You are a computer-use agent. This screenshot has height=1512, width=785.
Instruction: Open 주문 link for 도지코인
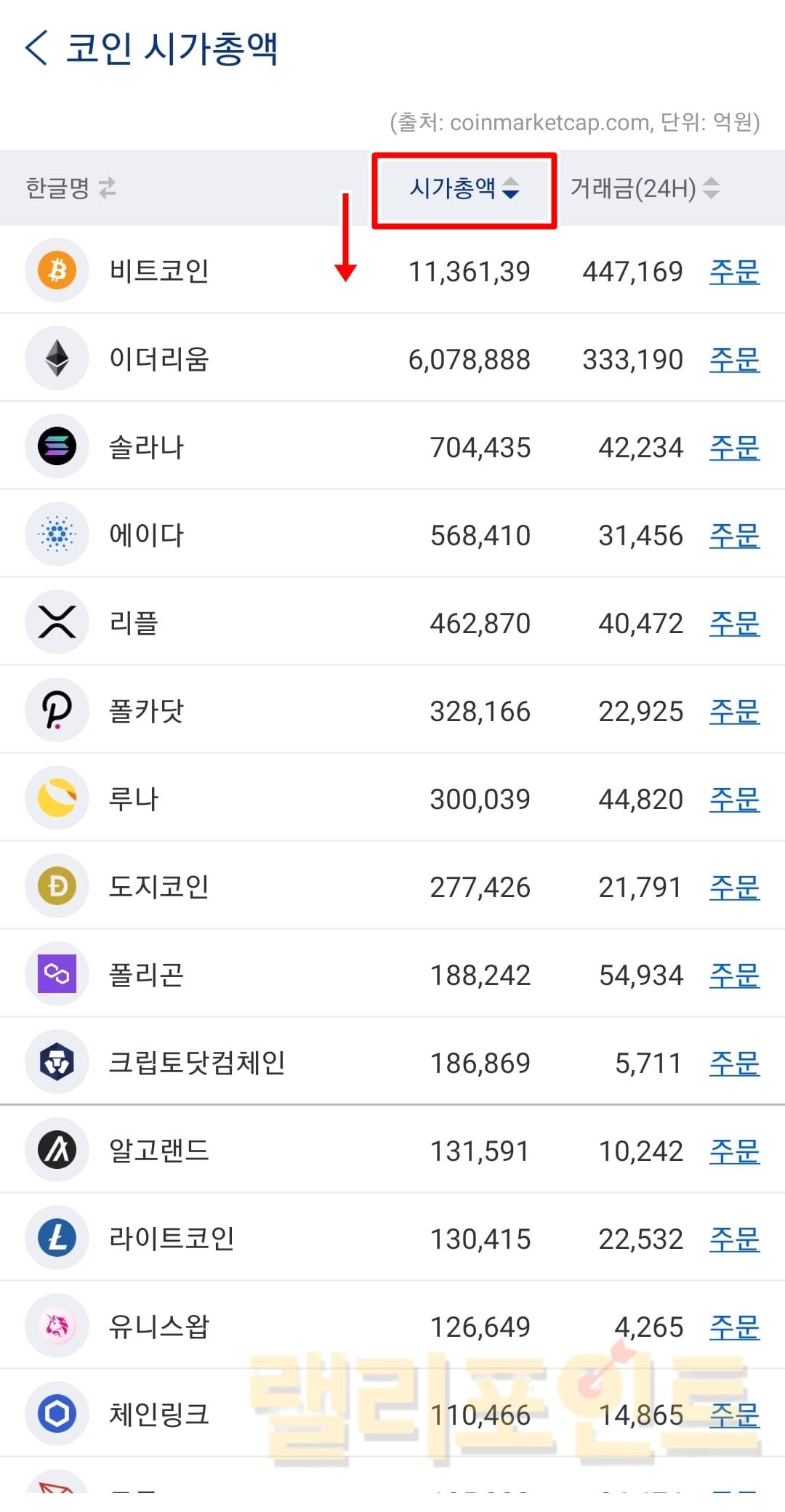[734, 887]
